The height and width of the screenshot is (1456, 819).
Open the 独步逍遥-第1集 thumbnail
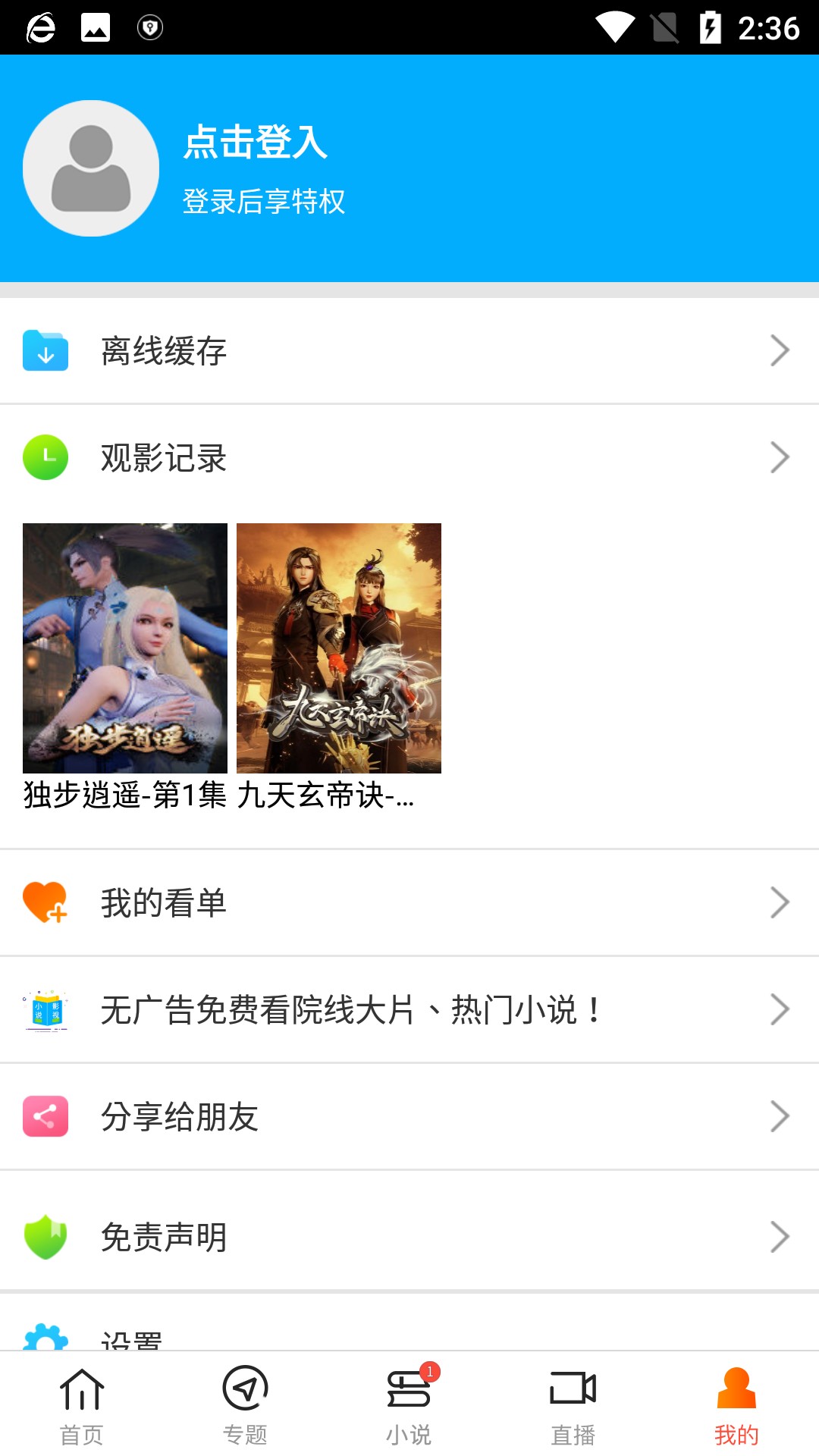[x=124, y=648]
